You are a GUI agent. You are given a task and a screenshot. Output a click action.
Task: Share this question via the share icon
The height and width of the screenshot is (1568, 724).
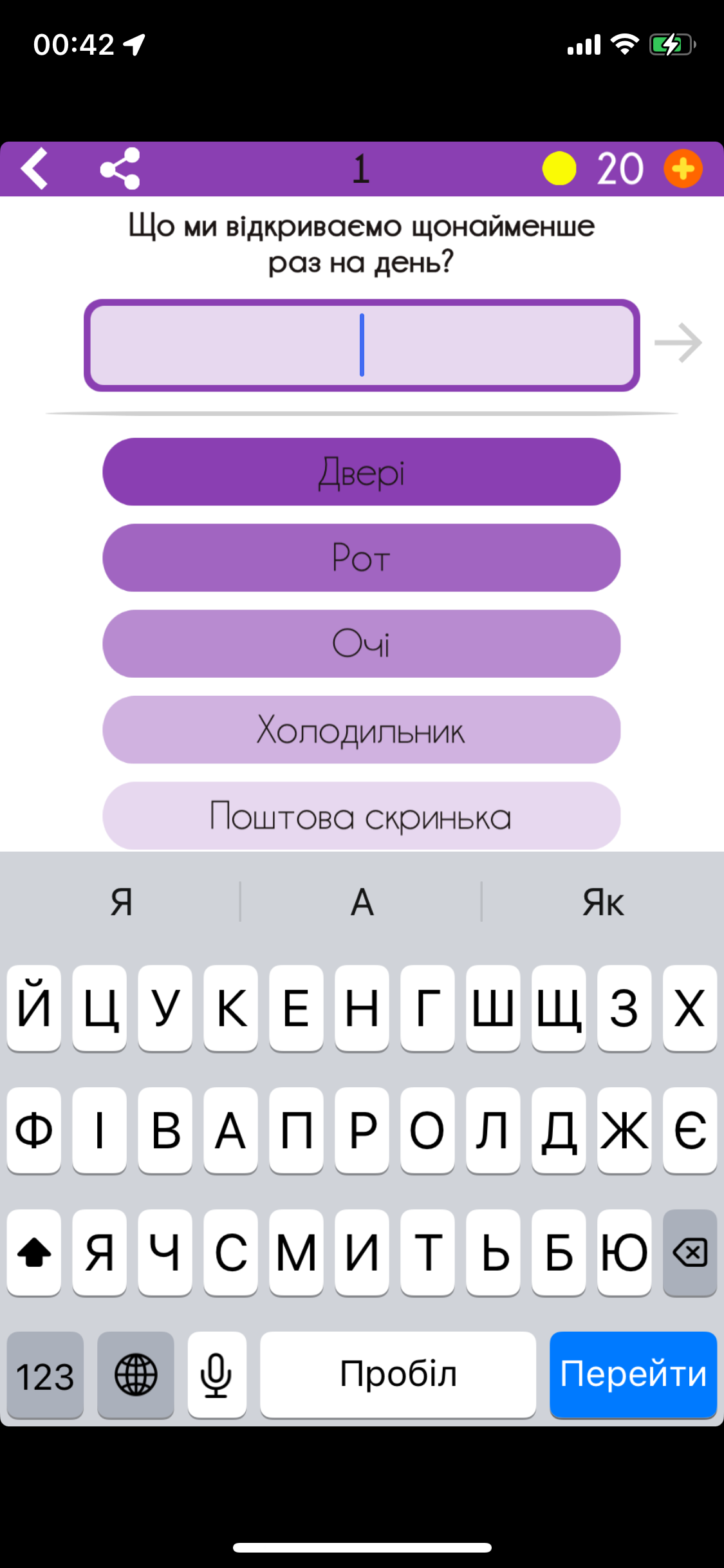(x=120, y=169)
